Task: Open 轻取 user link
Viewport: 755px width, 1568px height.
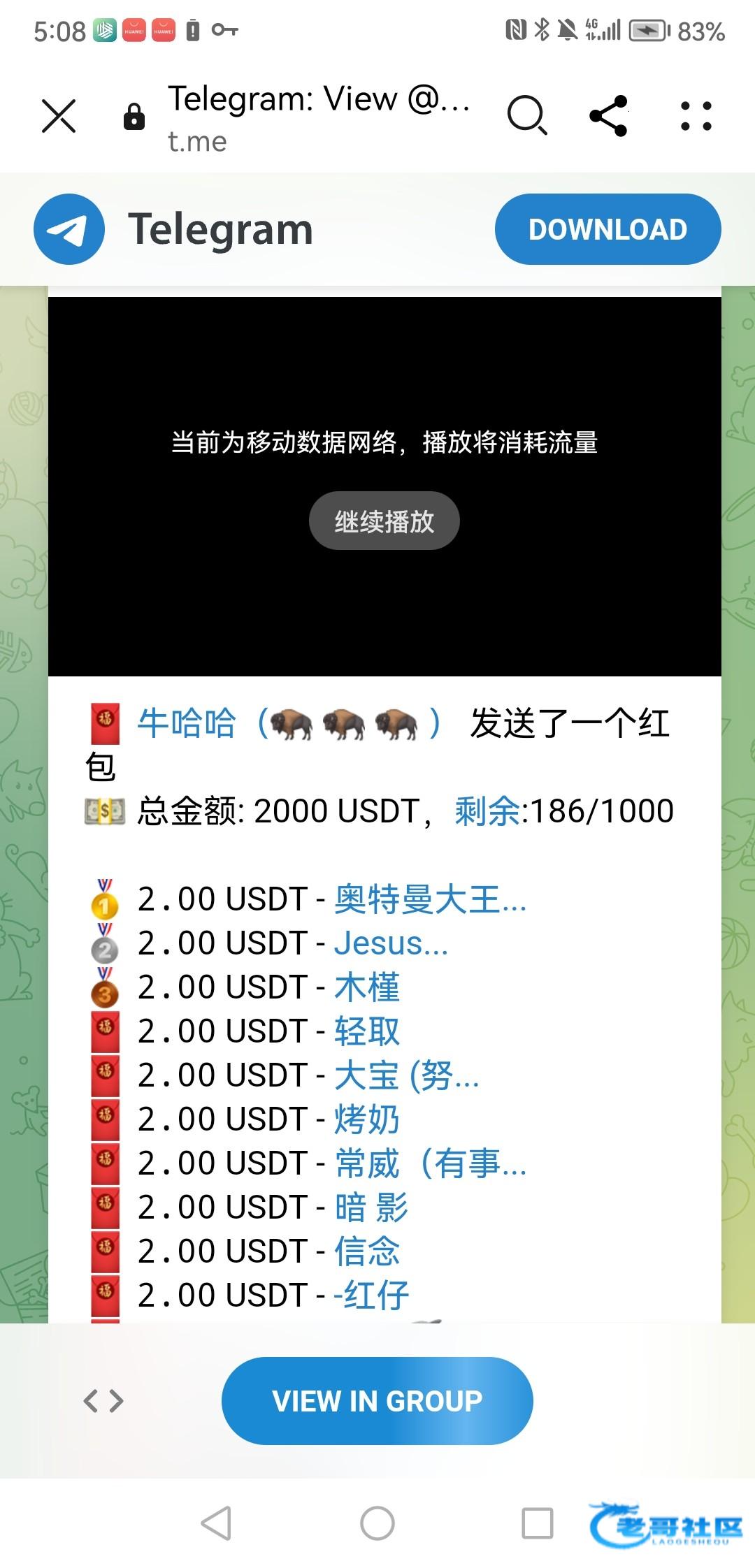Action: pyautogui.click(x=367, y=1031)
